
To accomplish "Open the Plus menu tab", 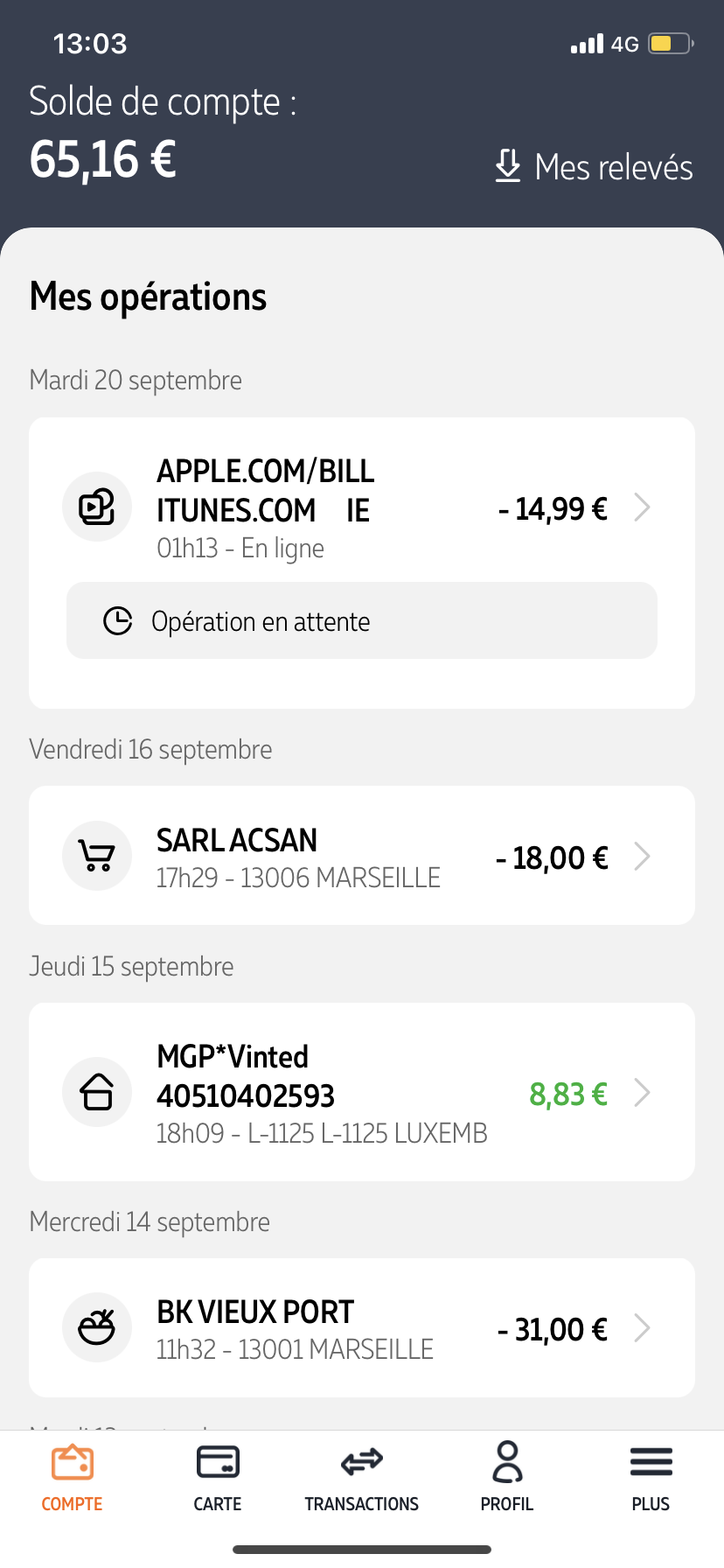I will (x=651, y=1479).
